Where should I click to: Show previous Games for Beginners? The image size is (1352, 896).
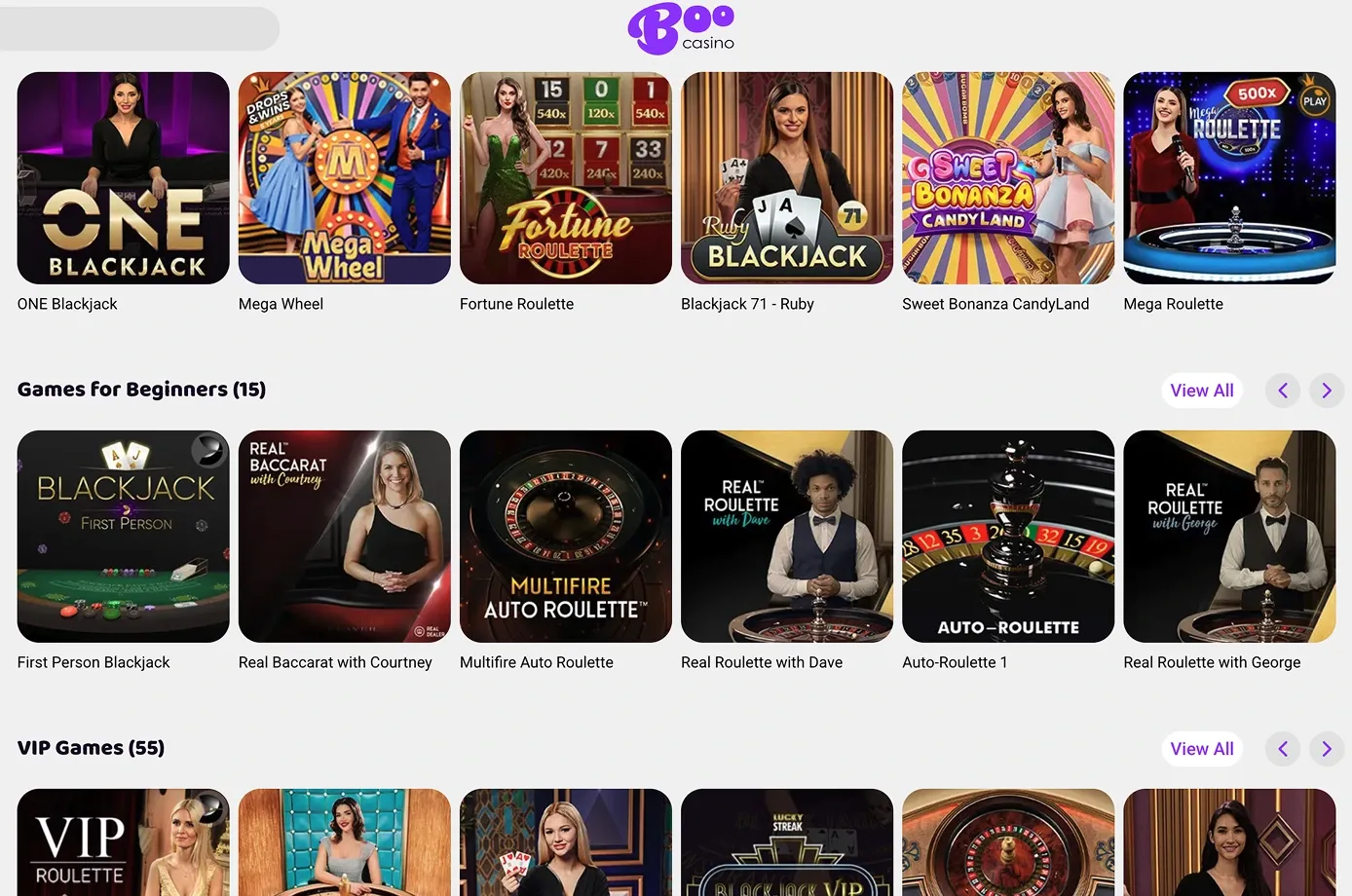tap(1283, 391)
